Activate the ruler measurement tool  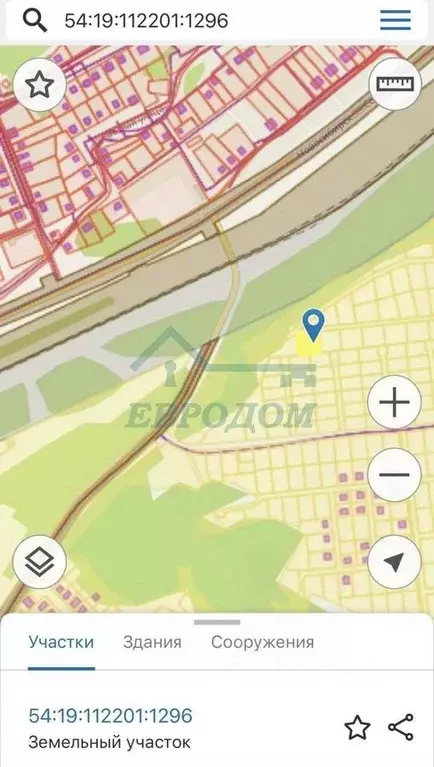point(395,84)
